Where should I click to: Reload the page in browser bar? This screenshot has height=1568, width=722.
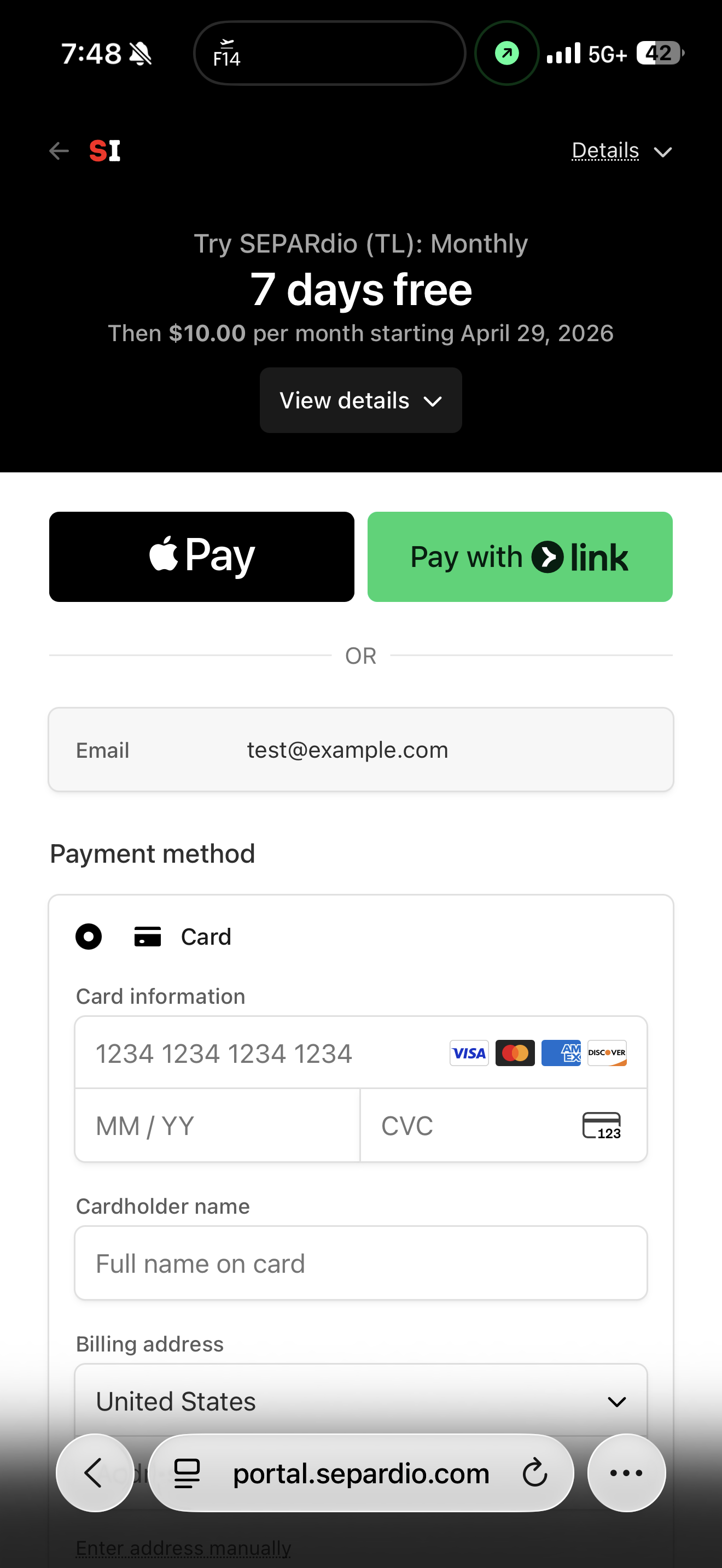point(534,1473)
